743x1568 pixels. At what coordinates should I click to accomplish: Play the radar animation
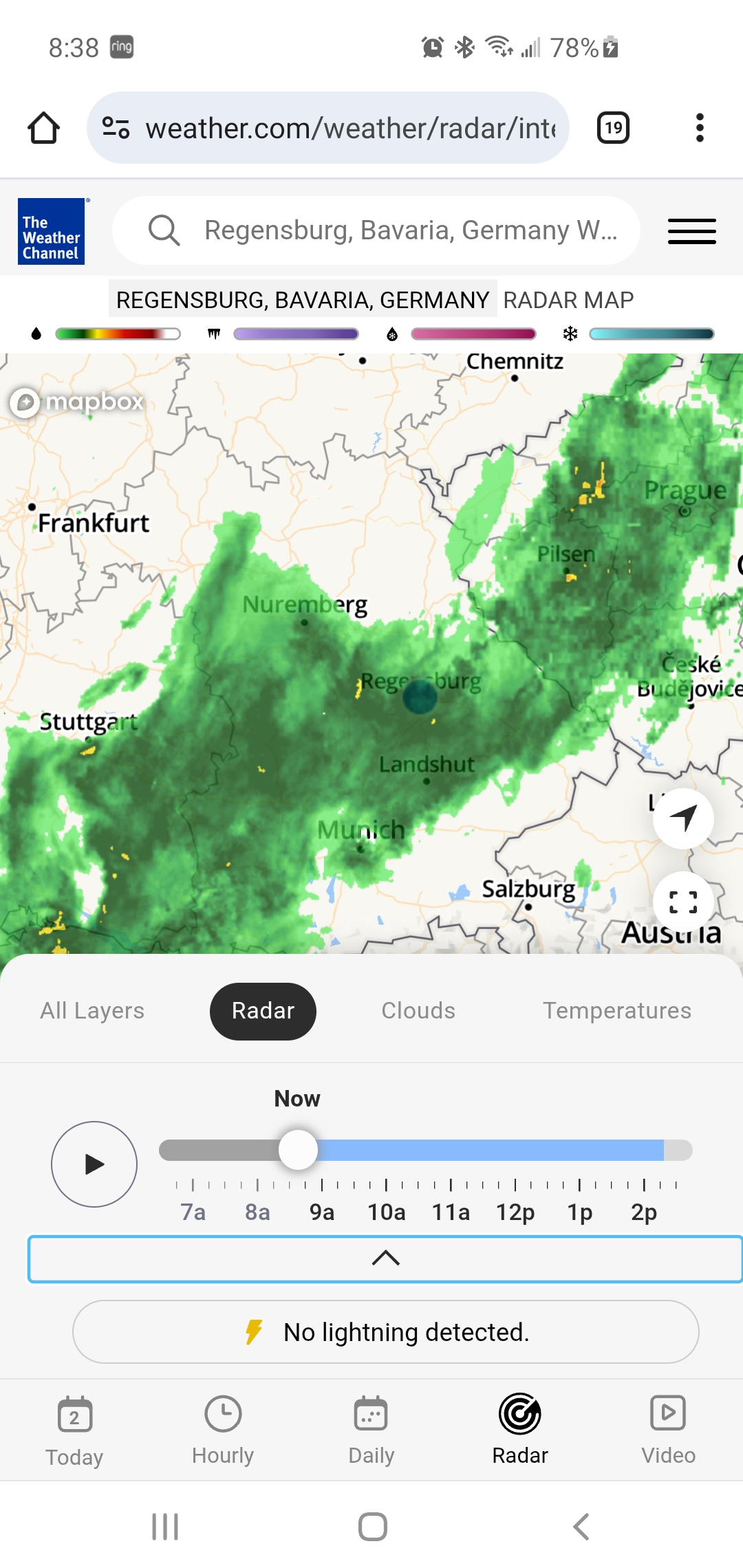(94, 1164)
